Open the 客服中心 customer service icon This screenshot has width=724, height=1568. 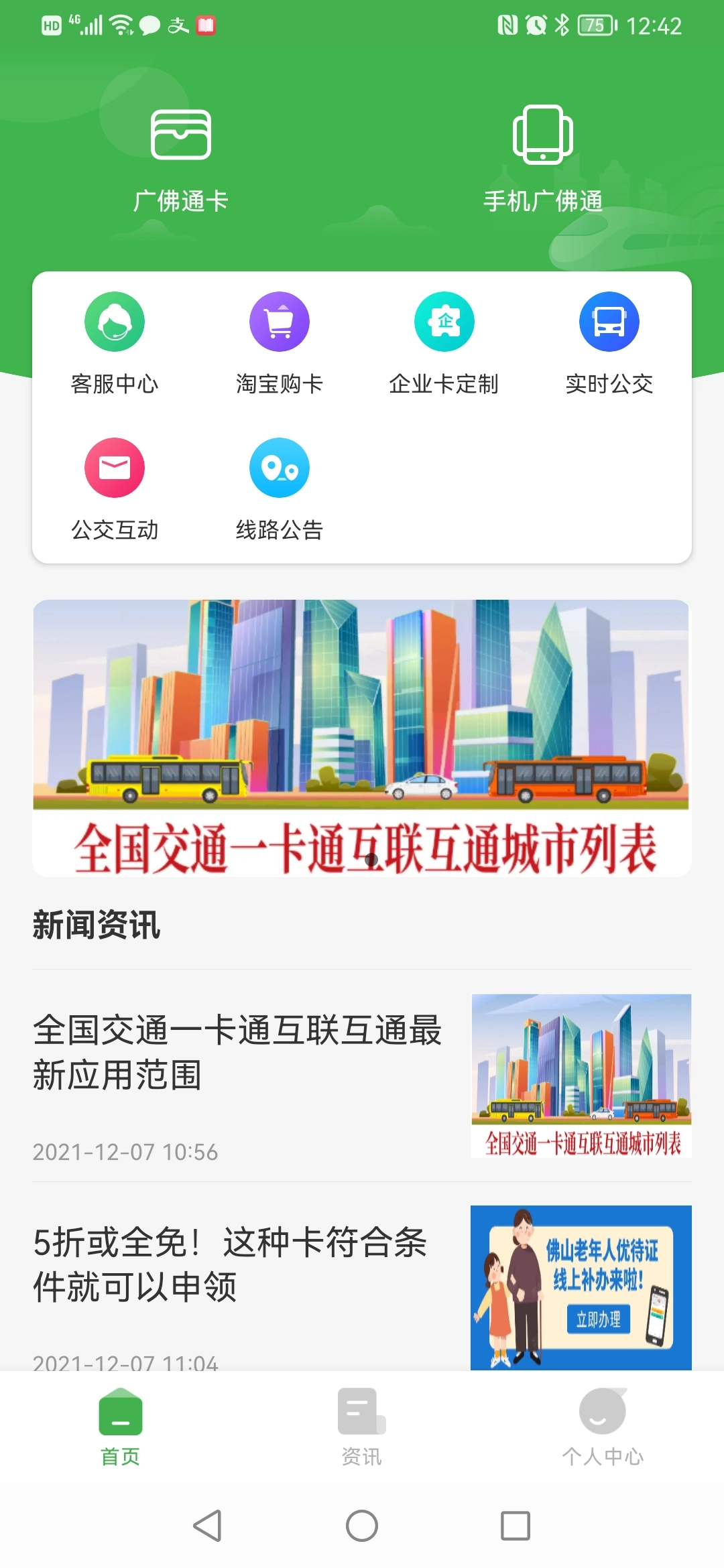tap(115, 321)
